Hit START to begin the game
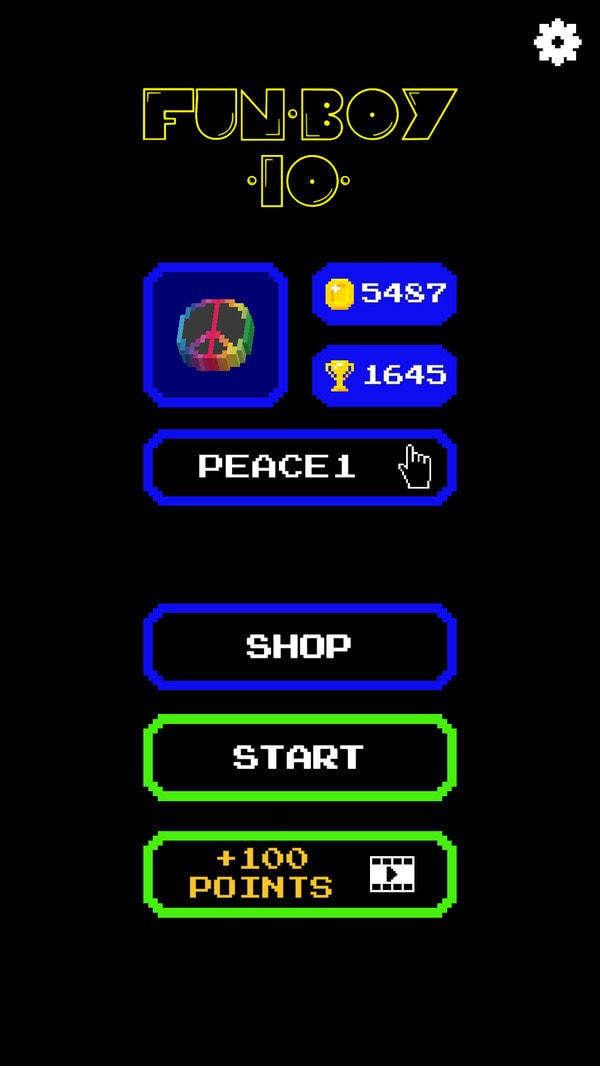 click(299, 757)
